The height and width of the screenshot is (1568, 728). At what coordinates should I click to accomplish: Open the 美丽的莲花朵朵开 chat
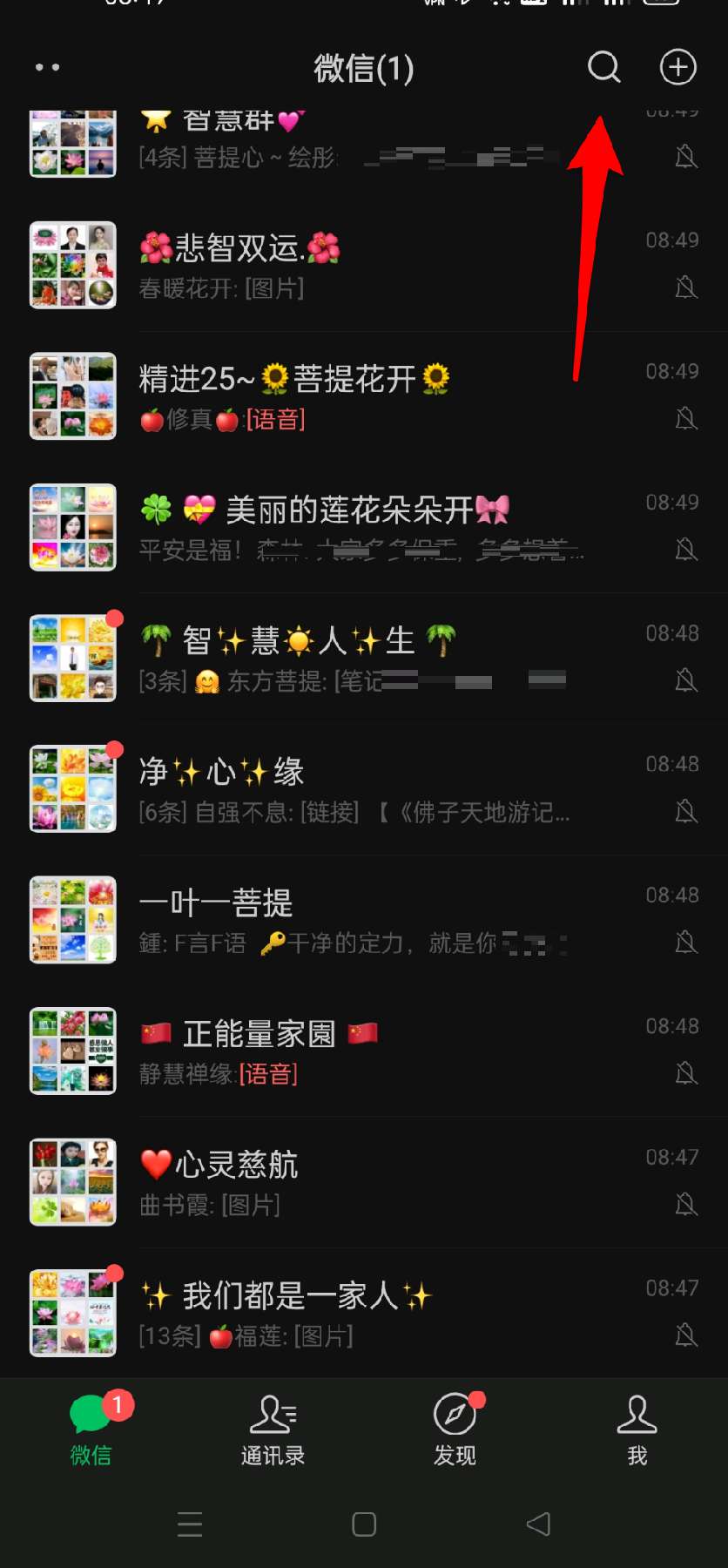tap(364, 527)
